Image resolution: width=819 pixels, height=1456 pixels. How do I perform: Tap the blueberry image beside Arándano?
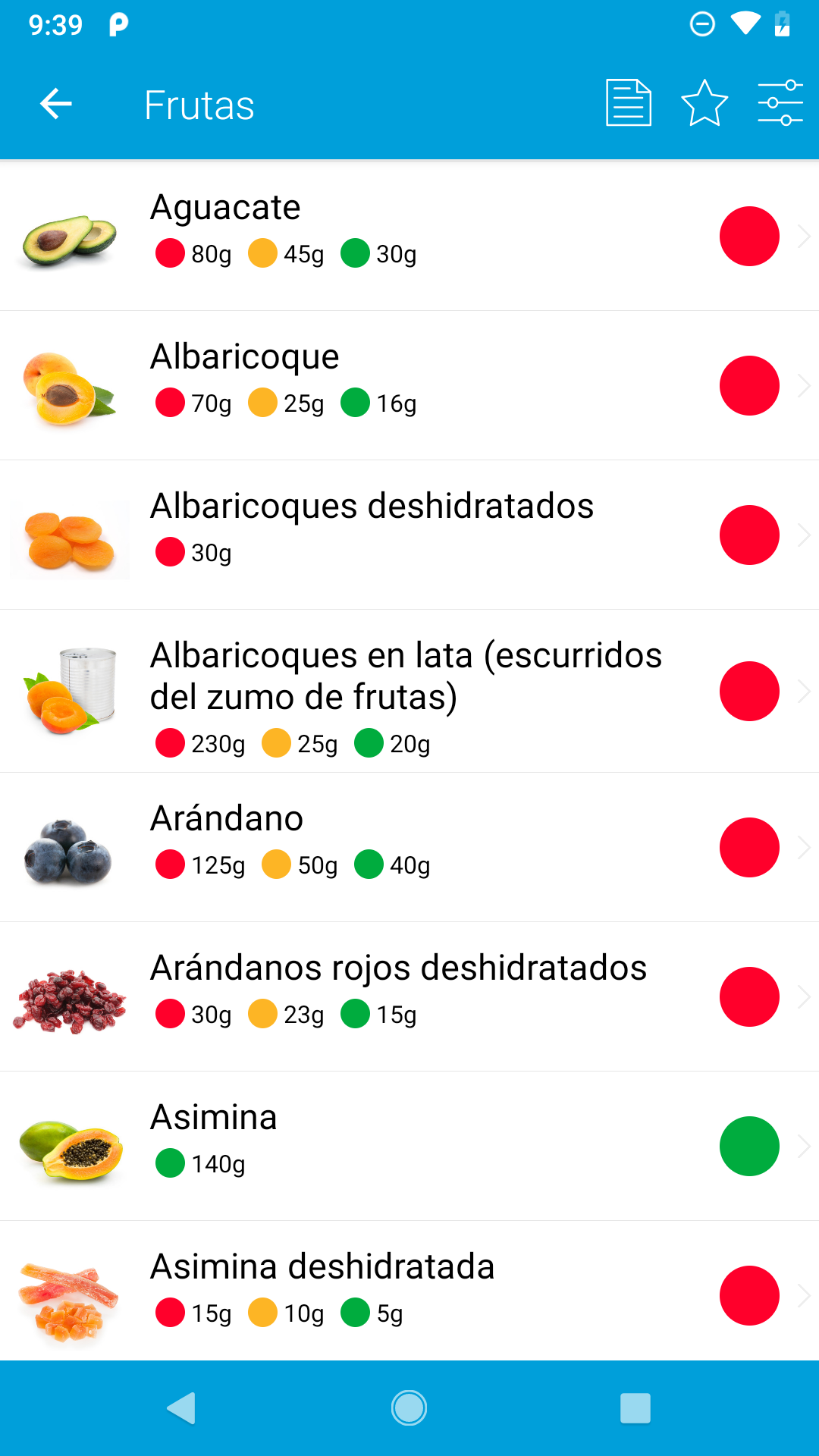69,847
